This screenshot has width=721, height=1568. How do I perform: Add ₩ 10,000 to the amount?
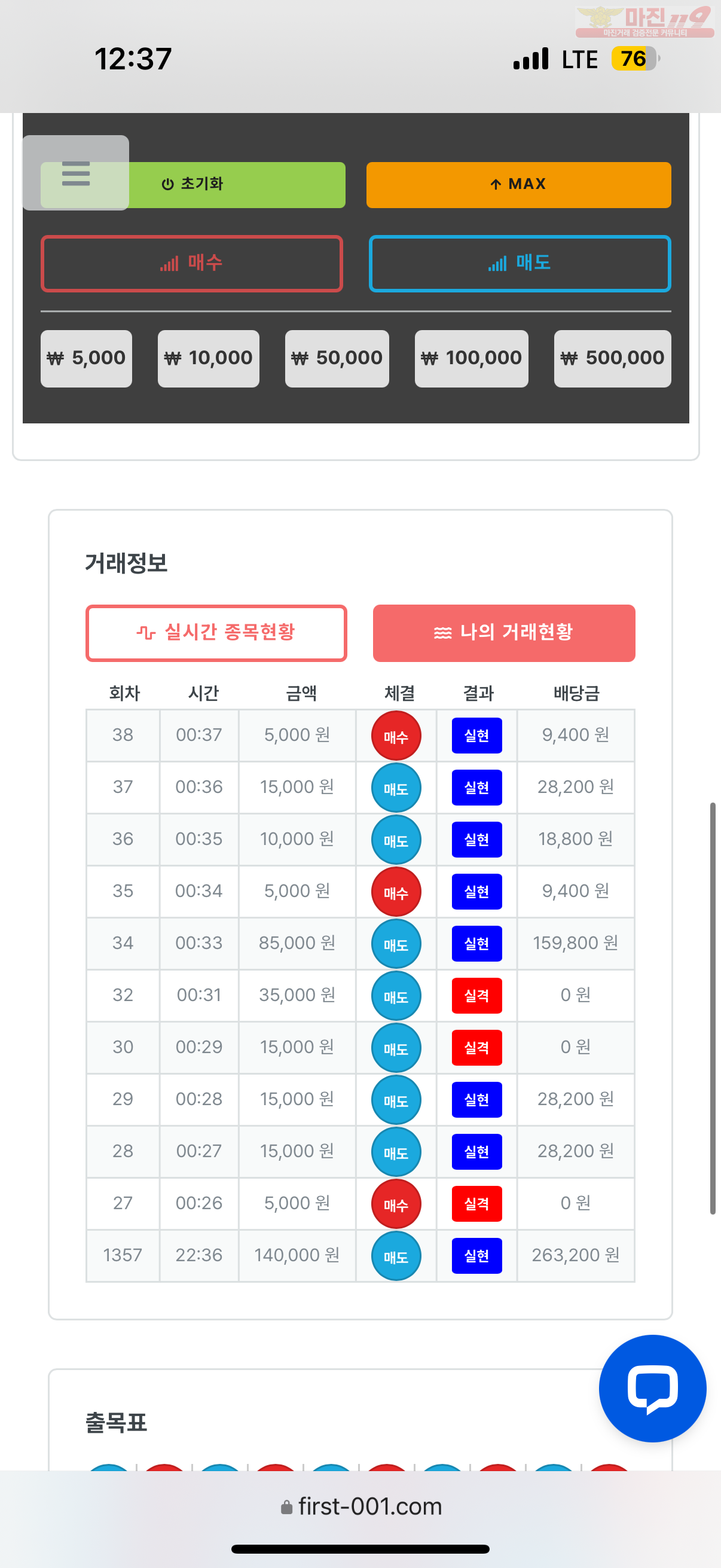[x=209, y=359]
